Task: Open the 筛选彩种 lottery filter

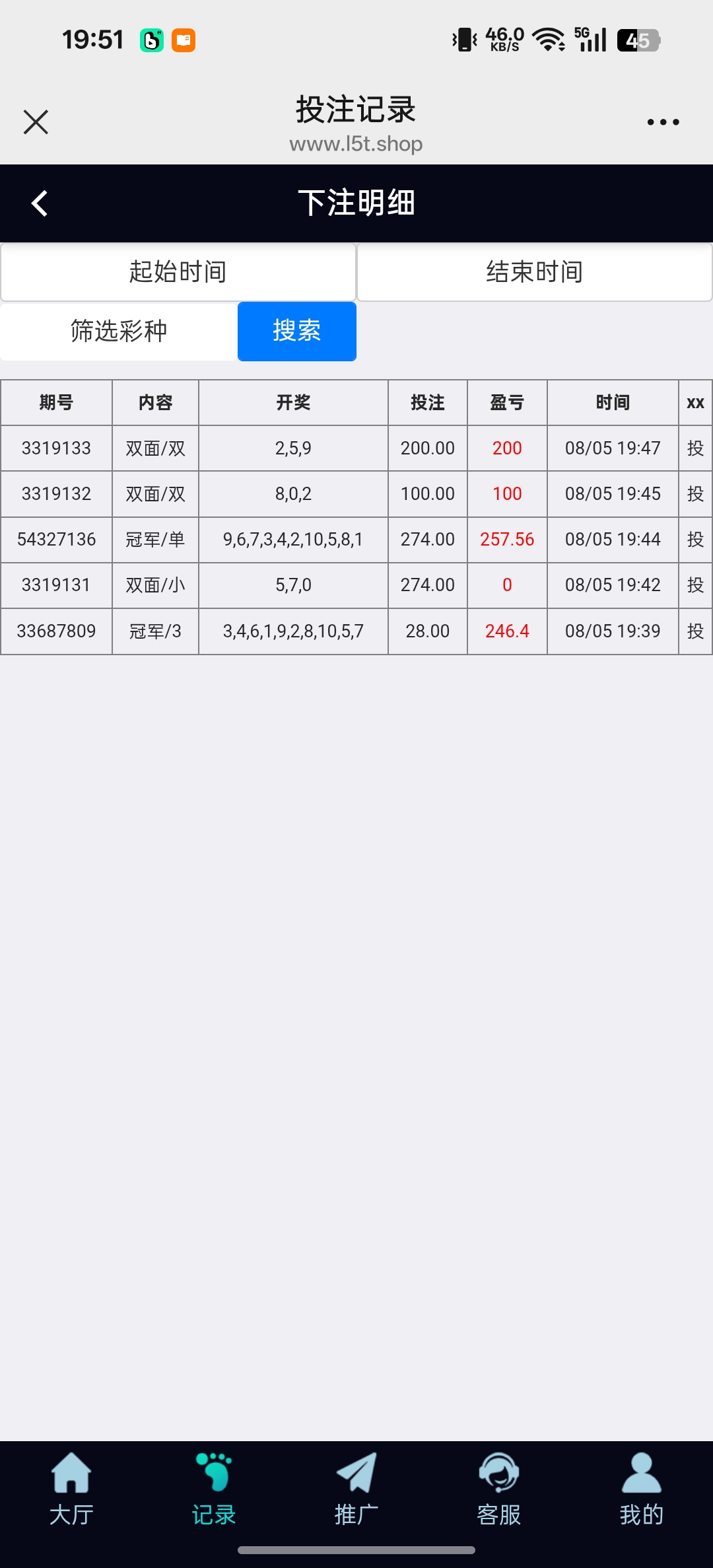Action: click(x=119, y=331)
